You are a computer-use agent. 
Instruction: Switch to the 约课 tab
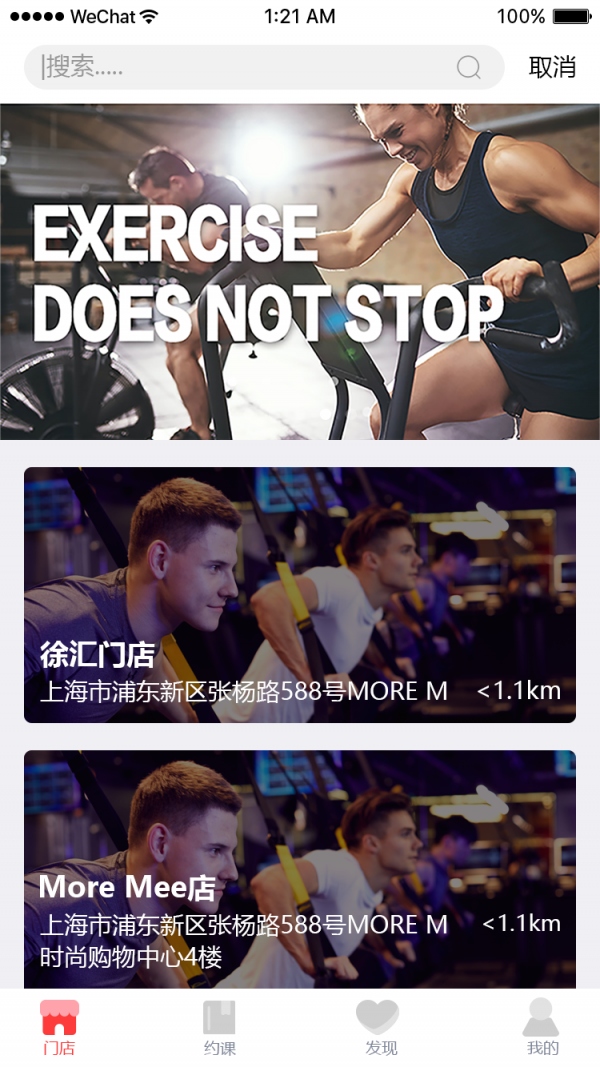[219, 1027]
